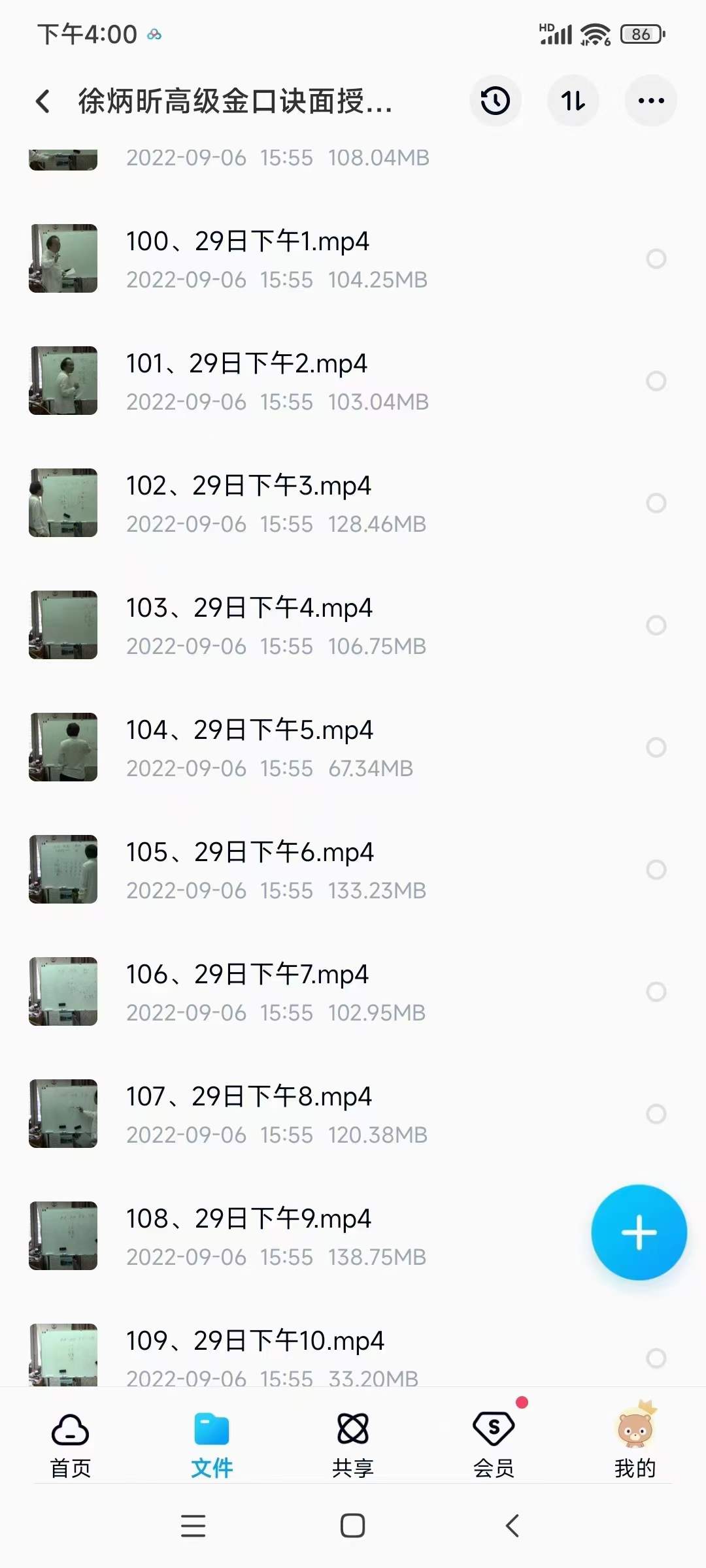Open the three-dot overflow menu
706x1568 pixels.
651,101
